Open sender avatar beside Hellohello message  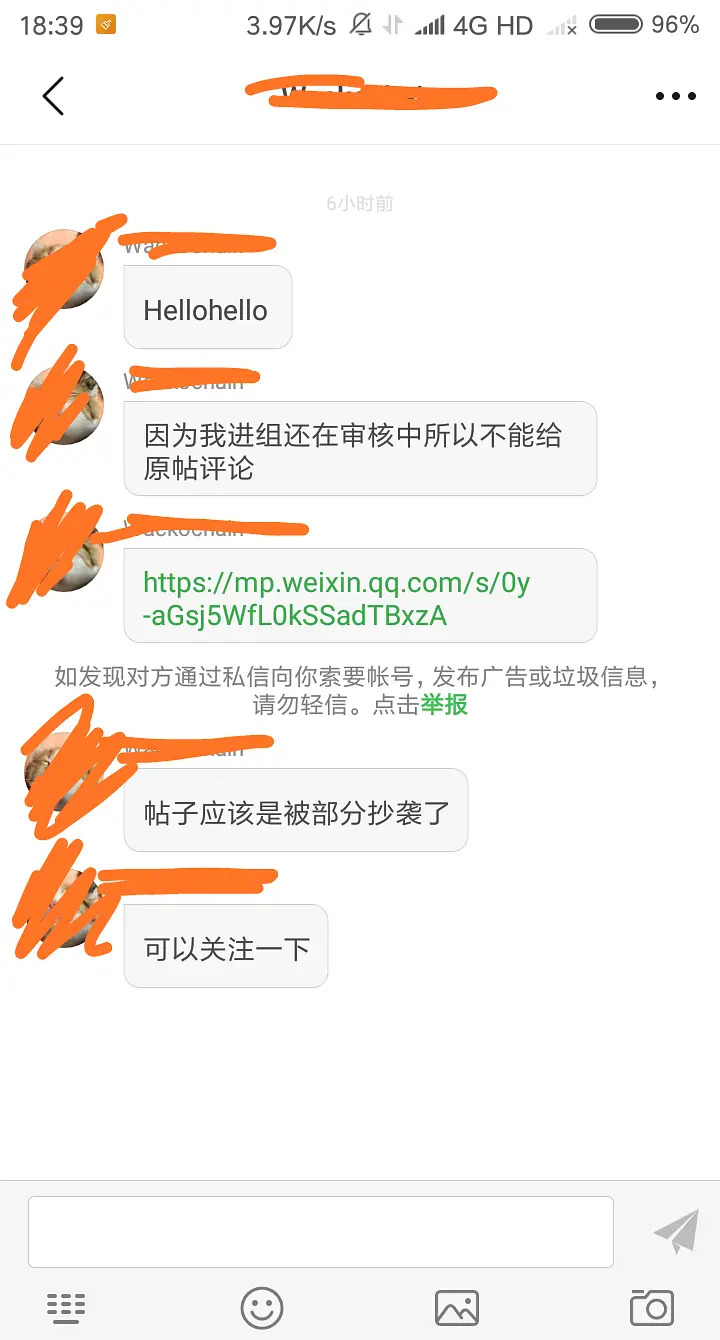pyautogui.click(x=64, y=268)
